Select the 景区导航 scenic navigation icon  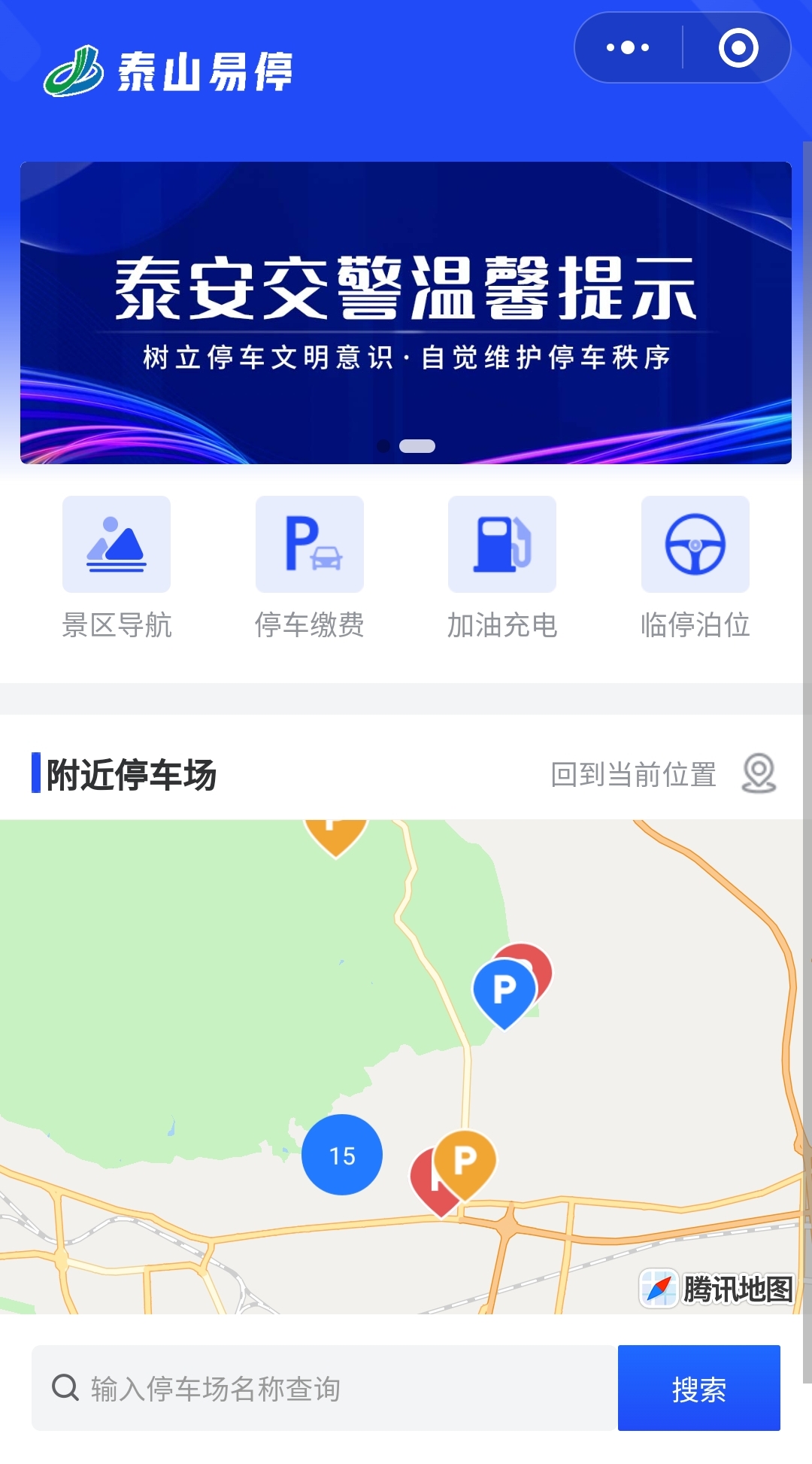pos(117,544)
